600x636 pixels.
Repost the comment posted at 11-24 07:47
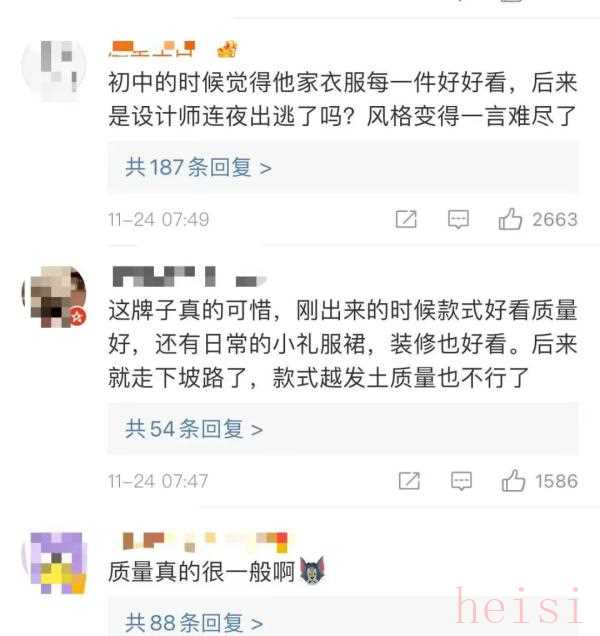pos(408,481)
